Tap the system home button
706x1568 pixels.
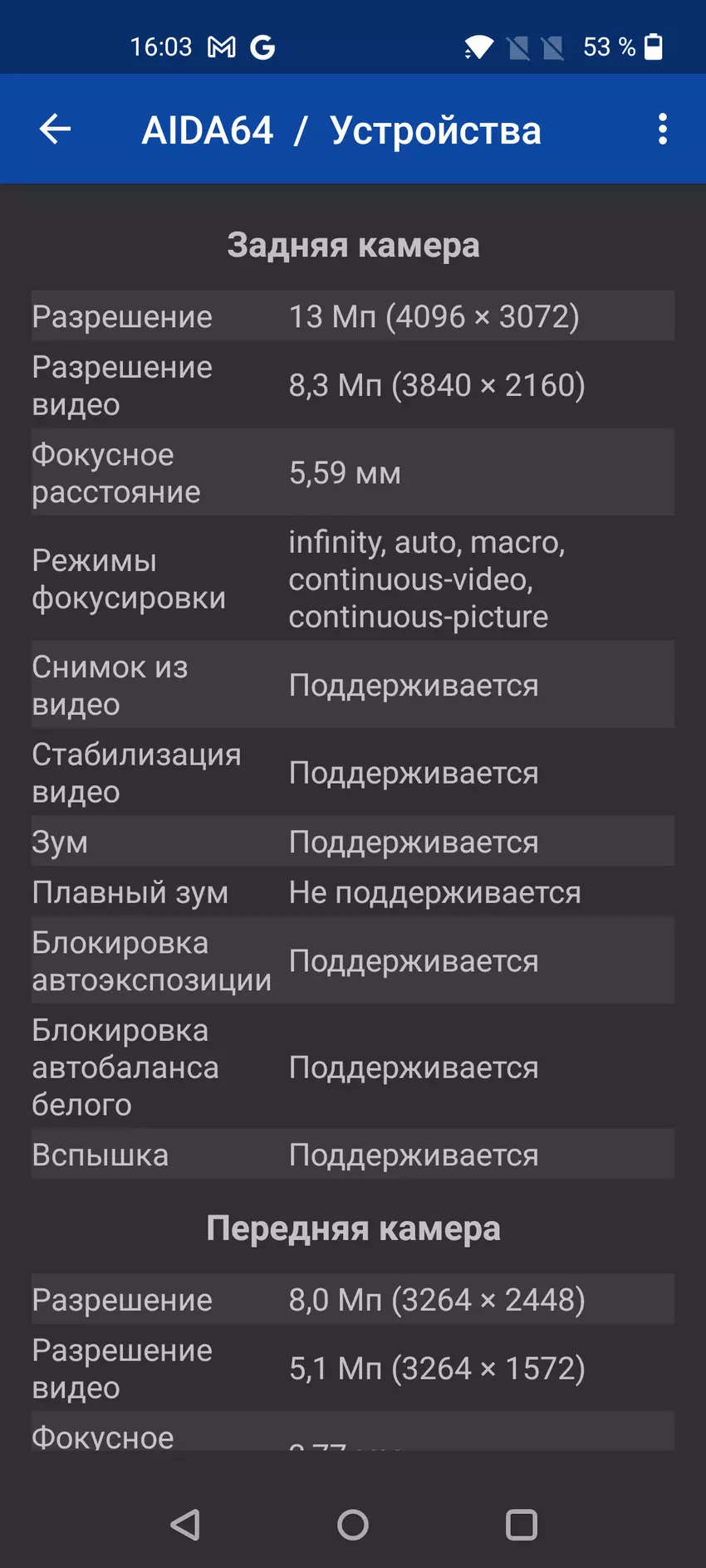[x=353, y=1524]
